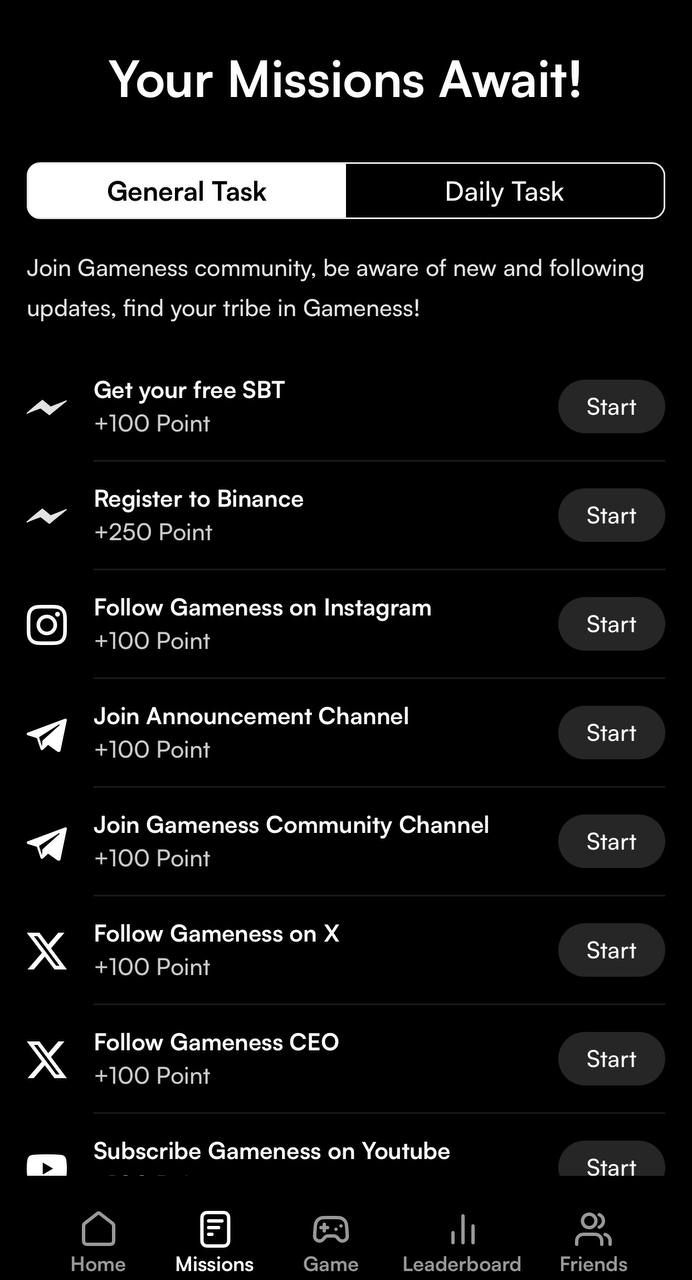
Task: Start the Get your free SBT mission
Action: [611, 407]
